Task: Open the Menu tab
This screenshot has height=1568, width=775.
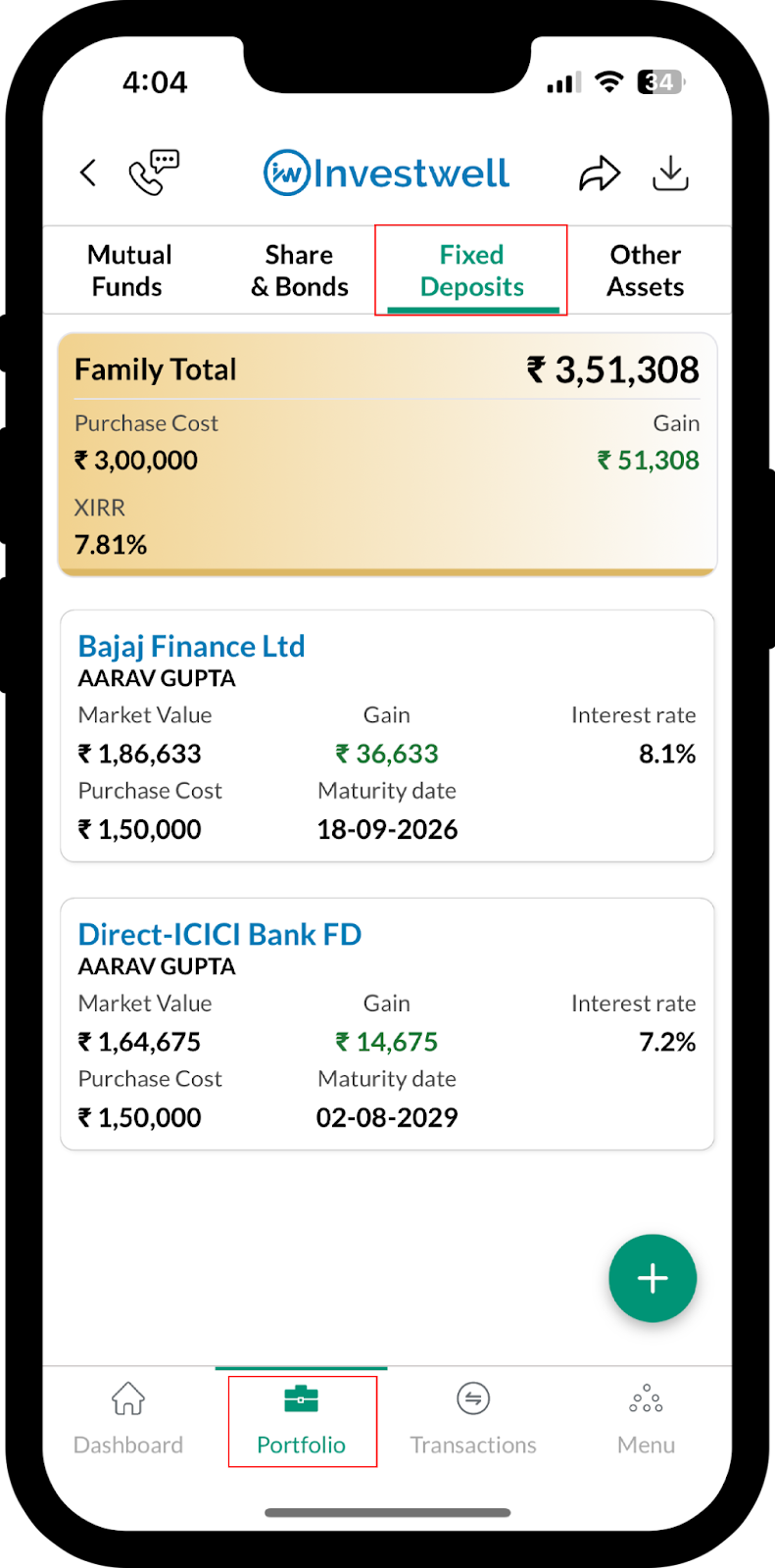Action: (646, 1418)
